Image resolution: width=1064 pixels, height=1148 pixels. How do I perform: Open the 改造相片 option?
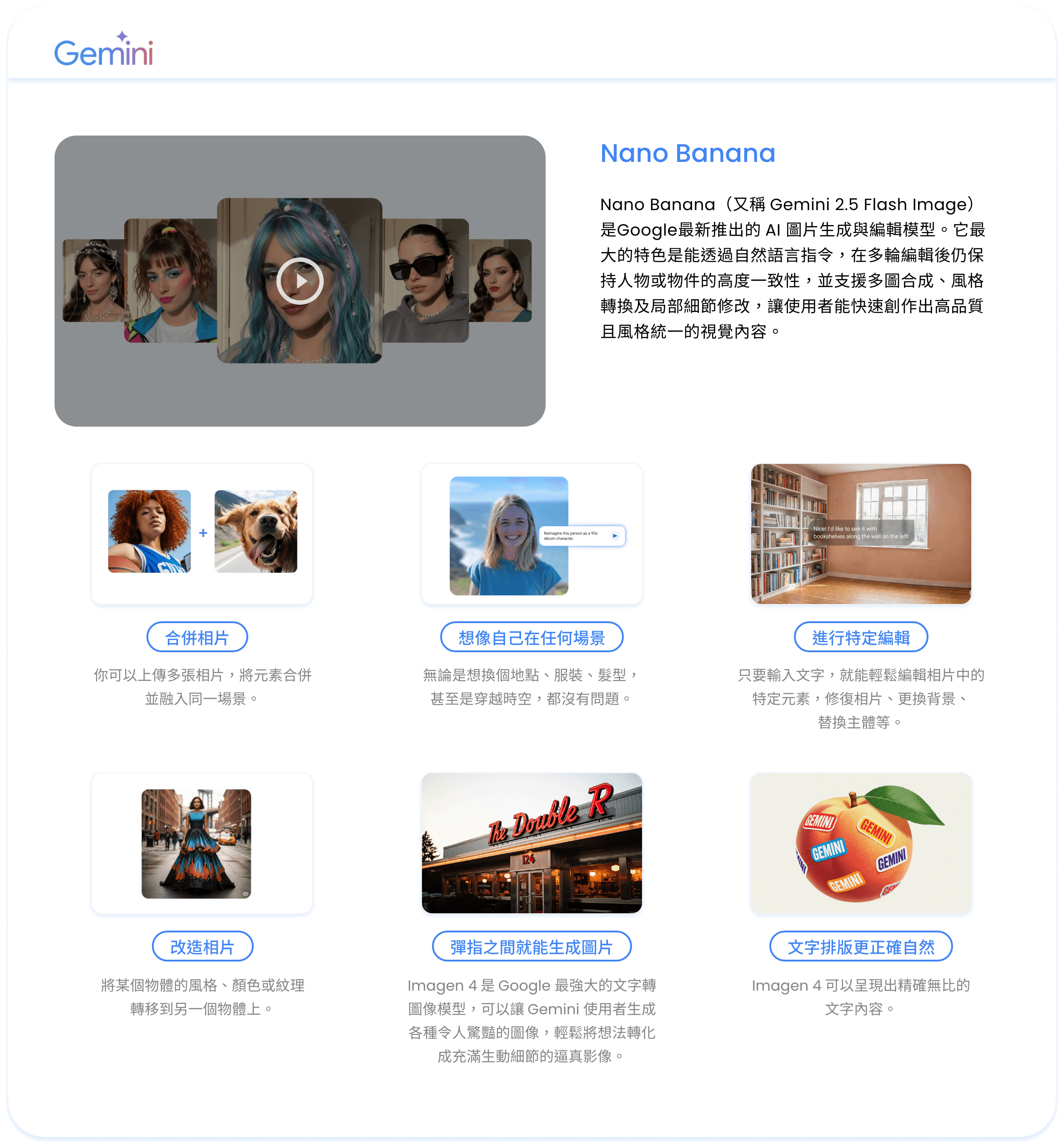click(x=202, y=947)
